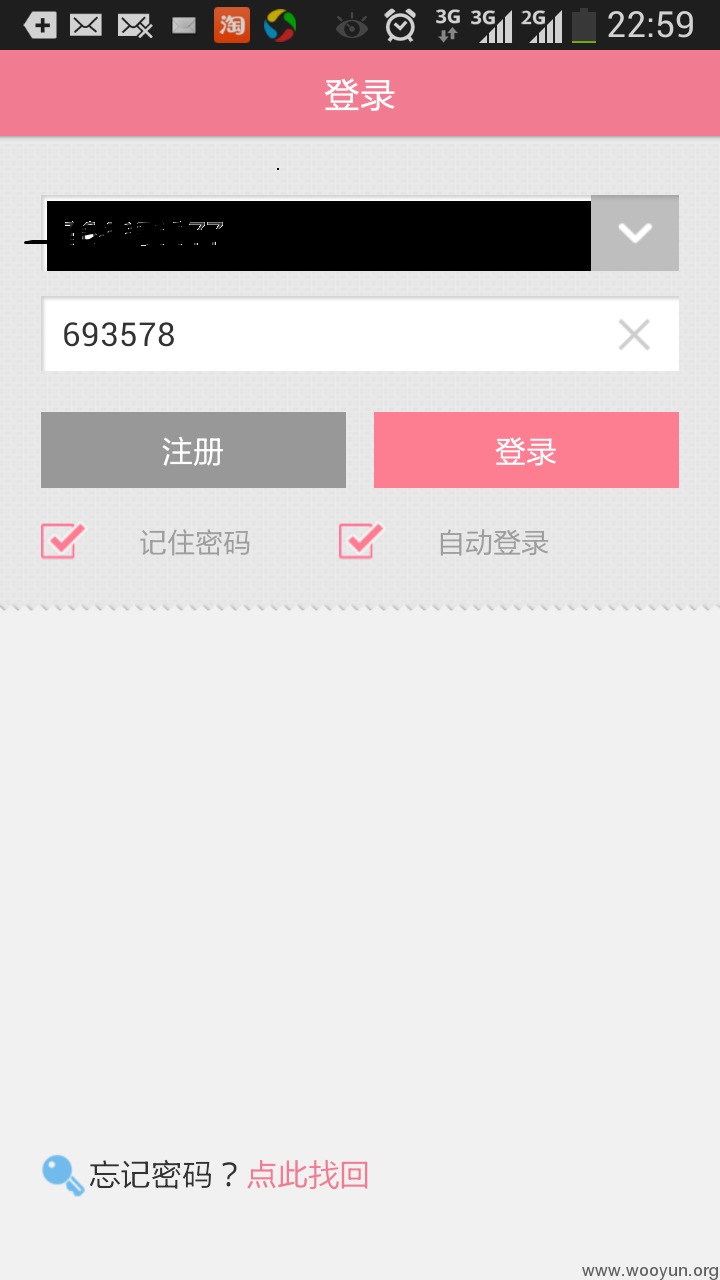Tap the redacted account name field

click(x=317, y=234)
